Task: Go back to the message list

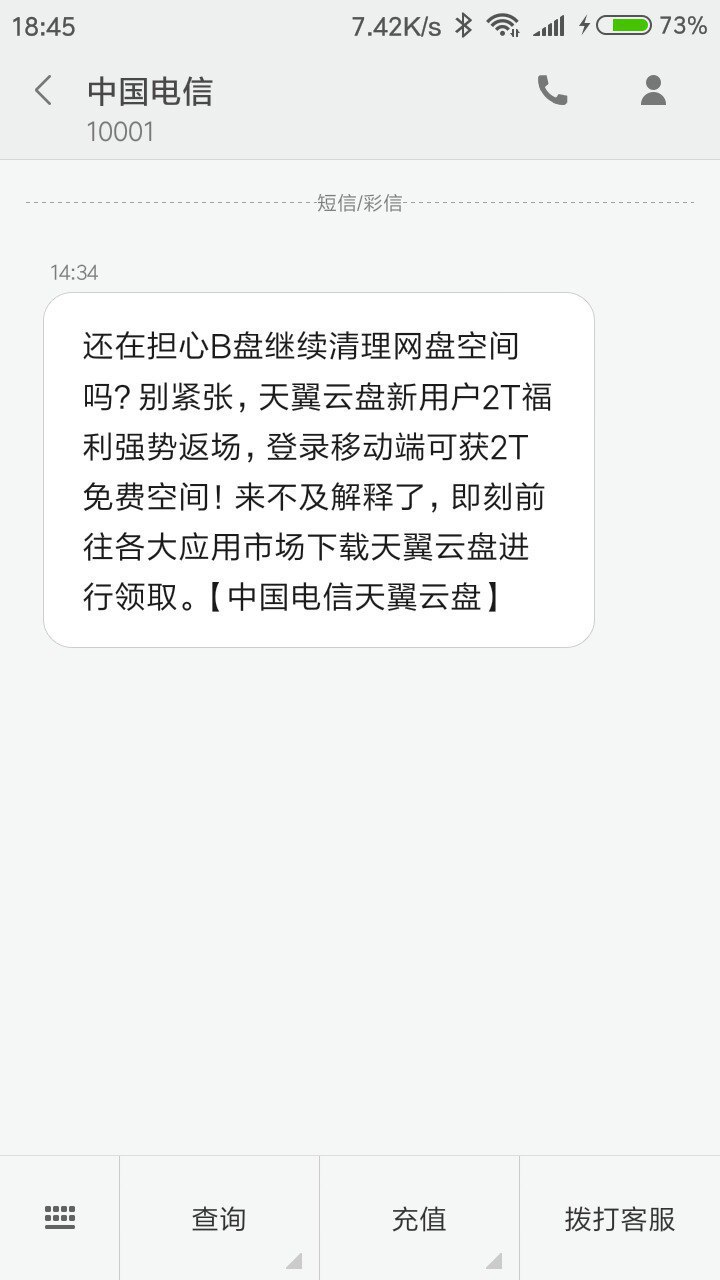Action: pyautogui.click(x=43, y=91)
